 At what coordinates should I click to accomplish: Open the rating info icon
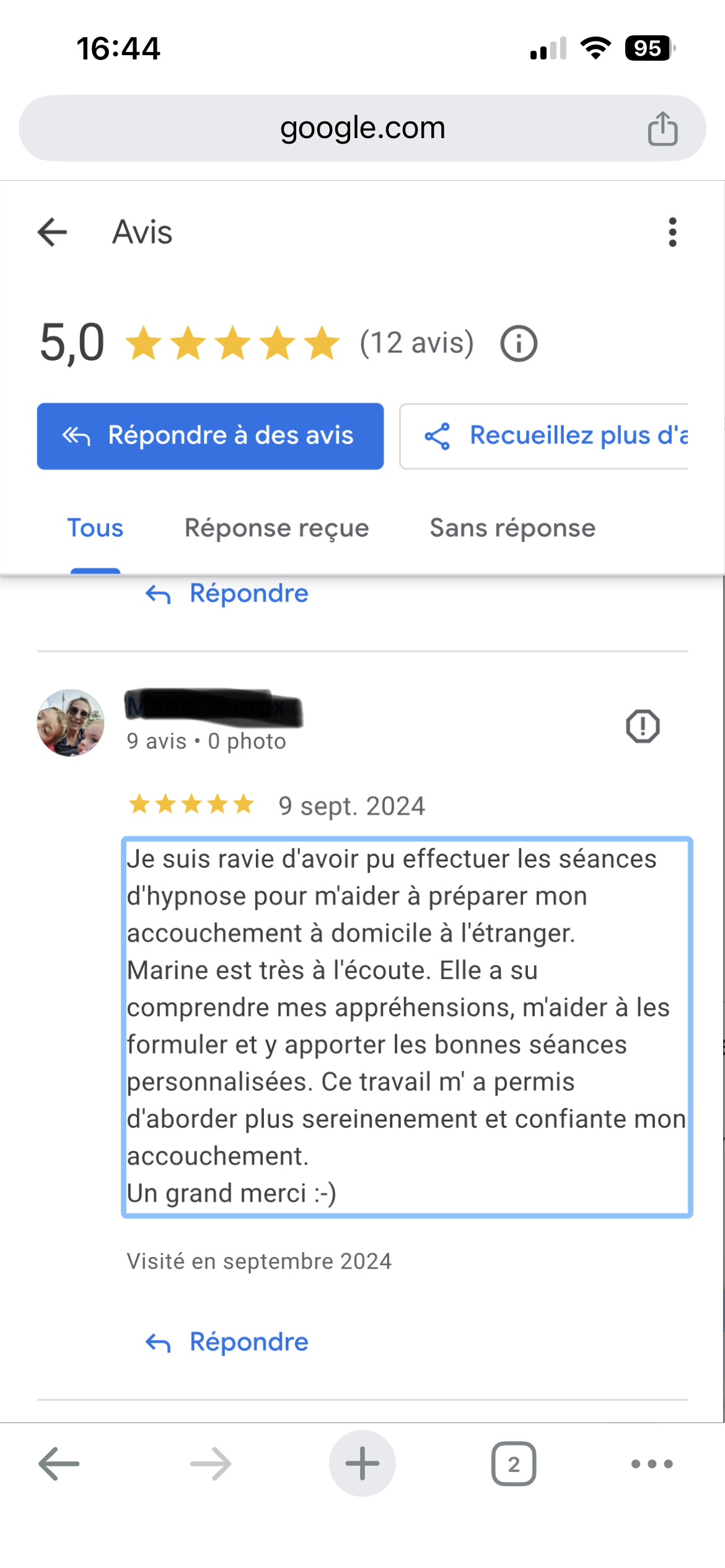(519, 344)
